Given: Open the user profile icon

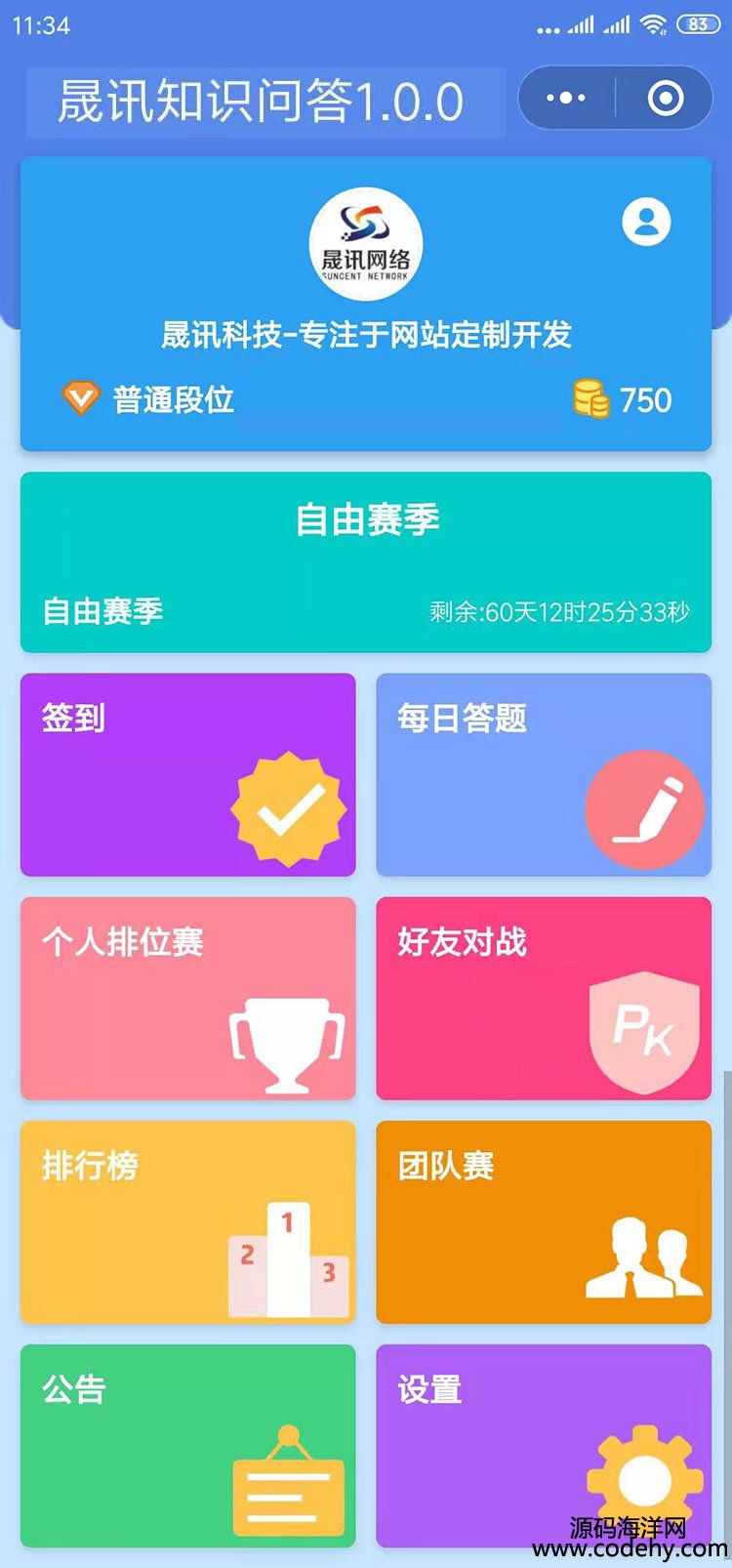Looking at the screenshot, I should [x=646, y=222].
